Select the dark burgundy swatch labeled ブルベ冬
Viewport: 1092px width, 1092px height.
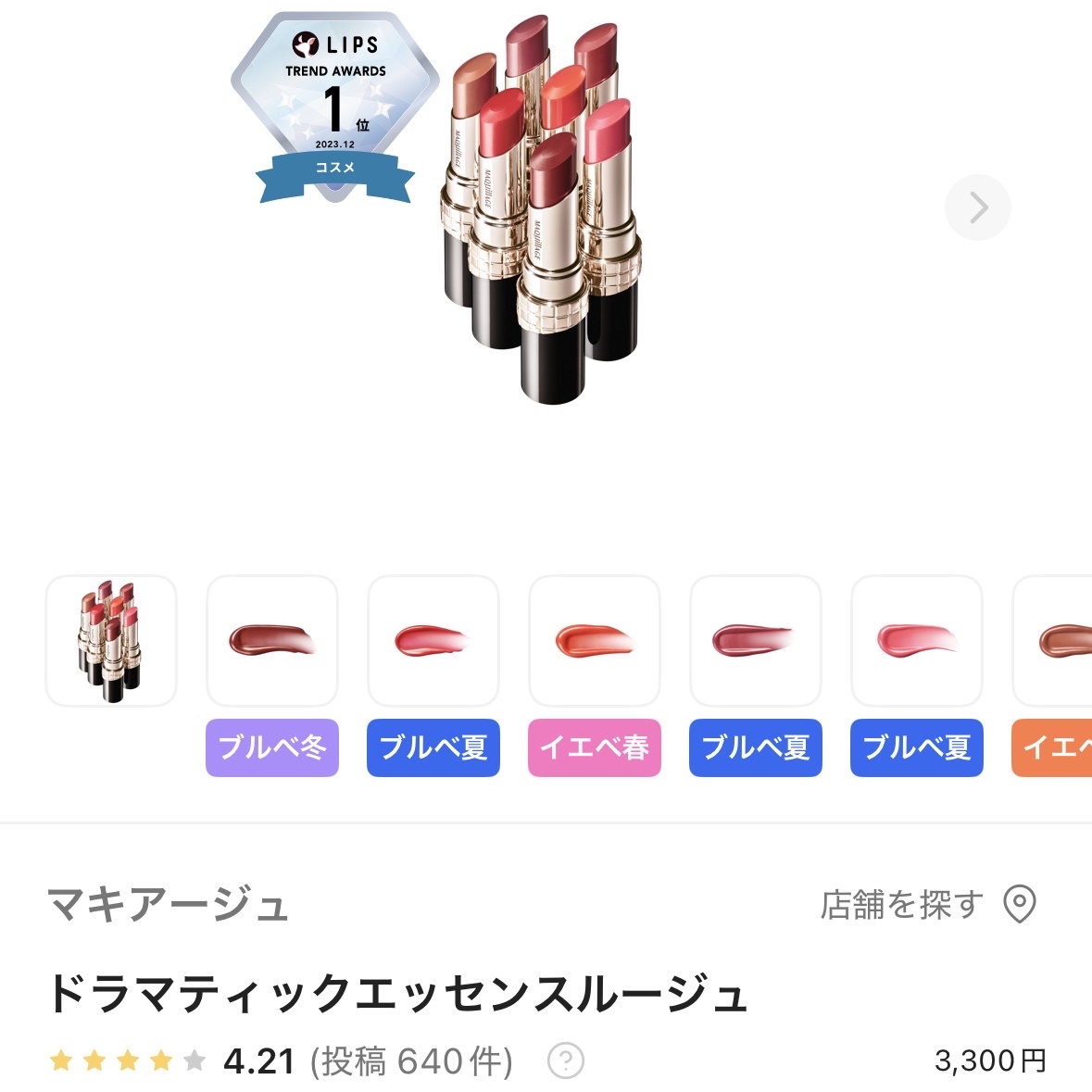[272, 641]
